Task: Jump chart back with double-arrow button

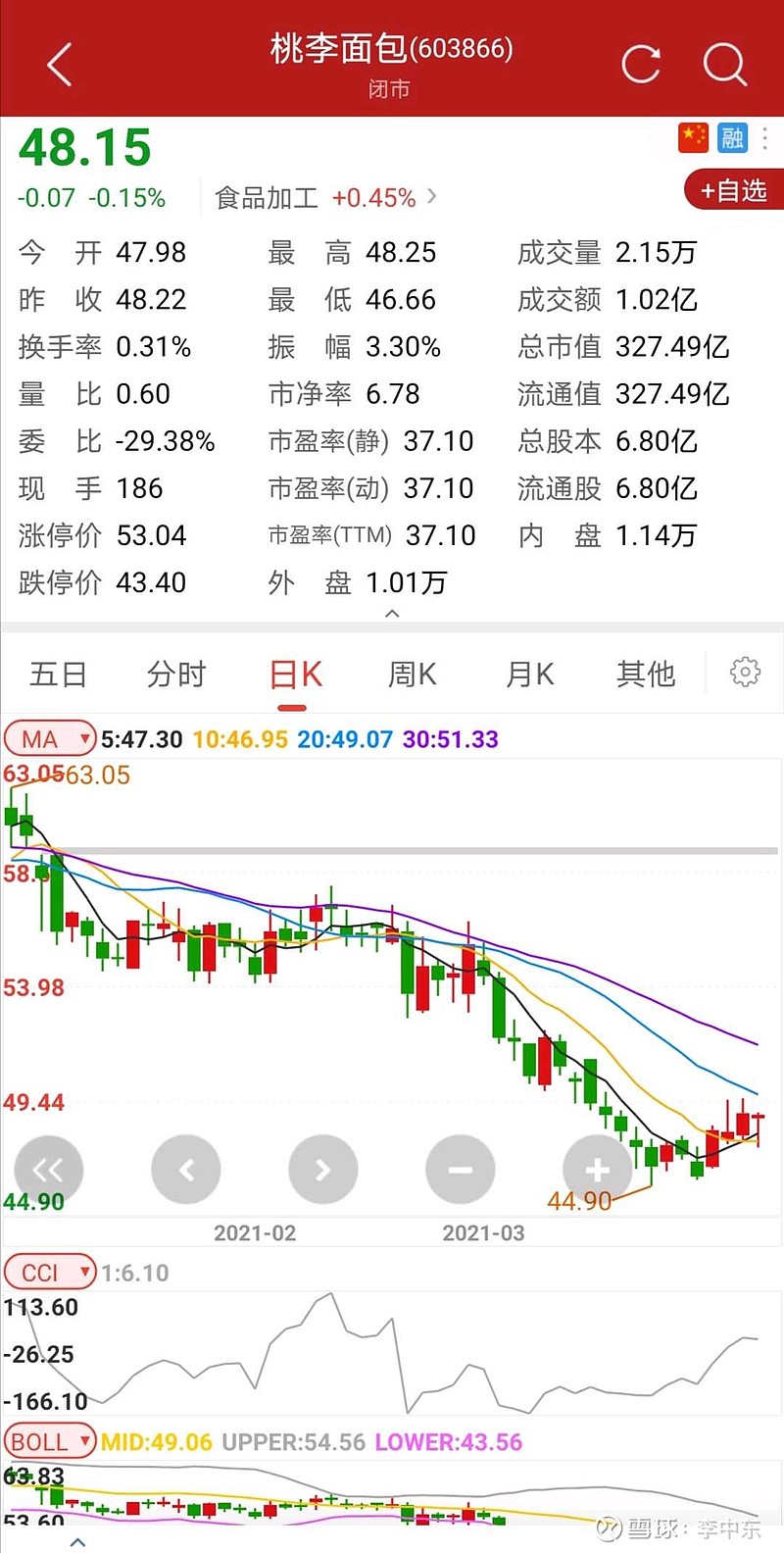Action: click(49, 1169)
